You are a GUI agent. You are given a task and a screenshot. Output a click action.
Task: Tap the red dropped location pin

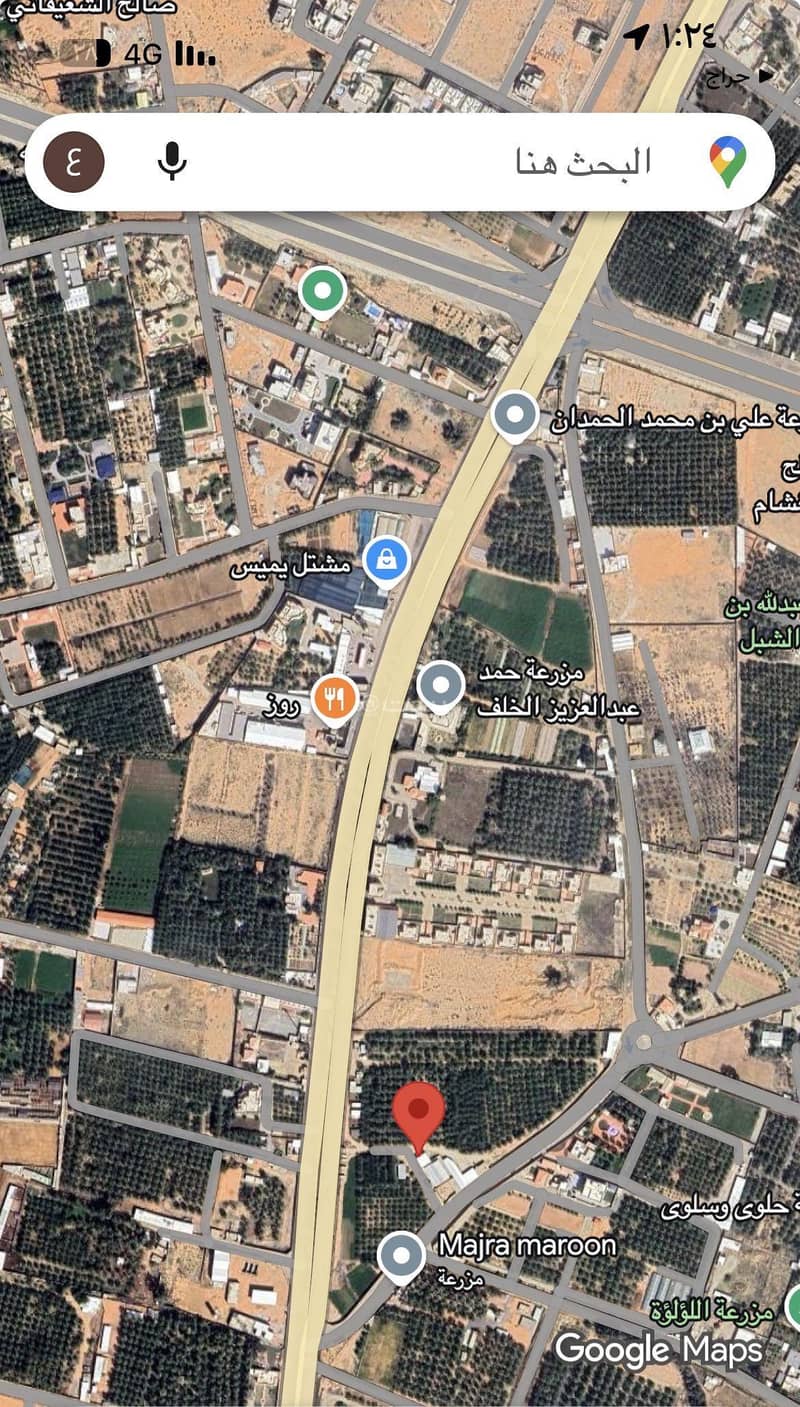(x=418, y=1112)
